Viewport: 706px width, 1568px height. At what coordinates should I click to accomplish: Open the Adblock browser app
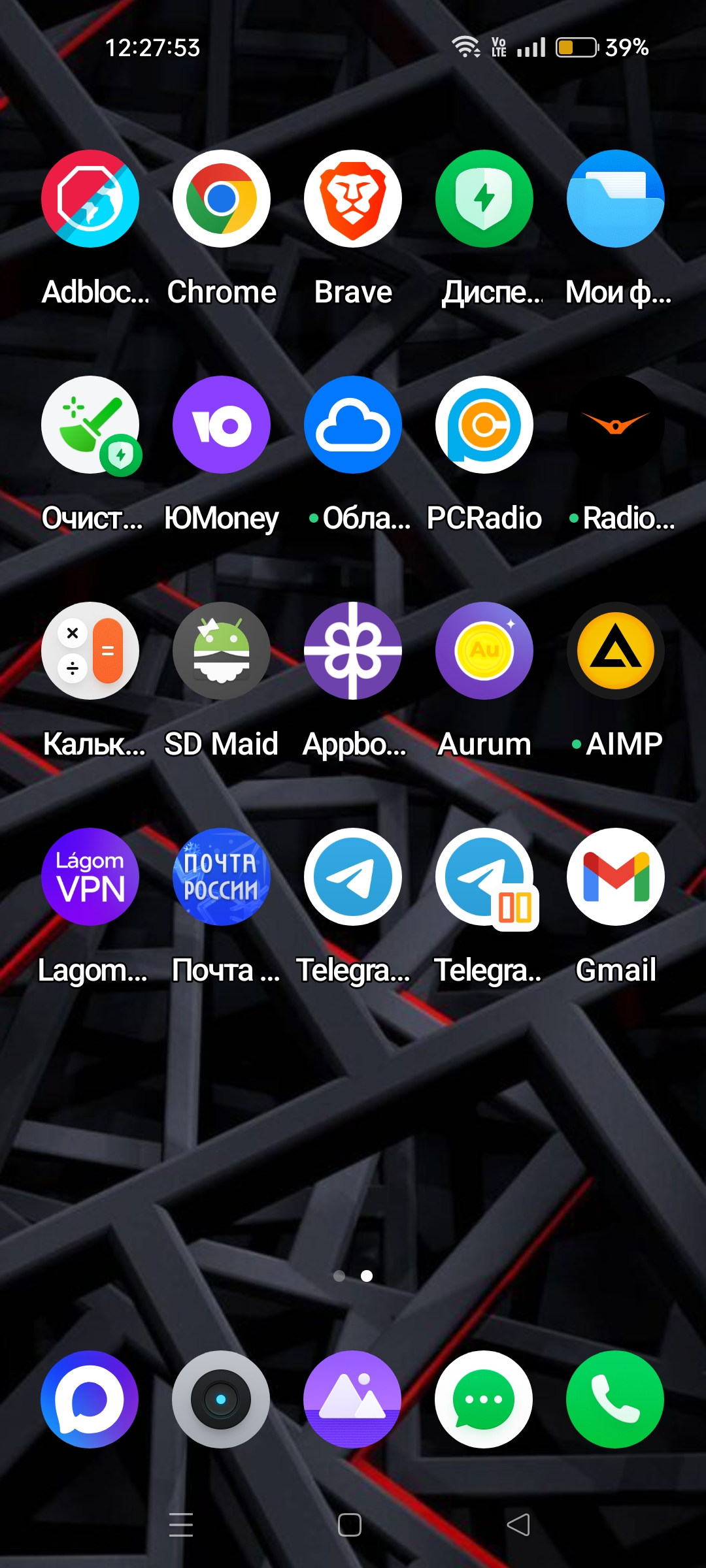click(x=90, y=199)
